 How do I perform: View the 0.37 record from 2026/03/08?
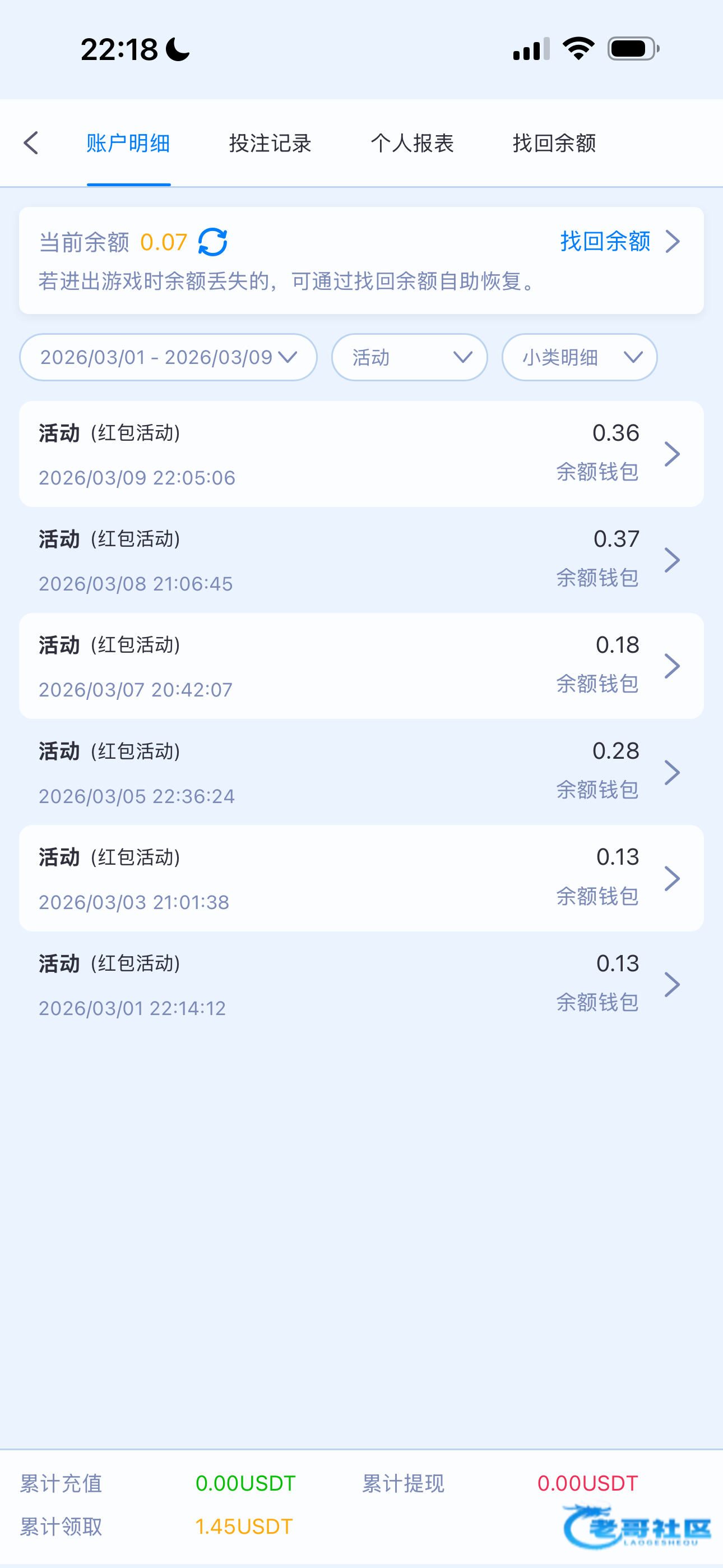(x=361, y=560)
